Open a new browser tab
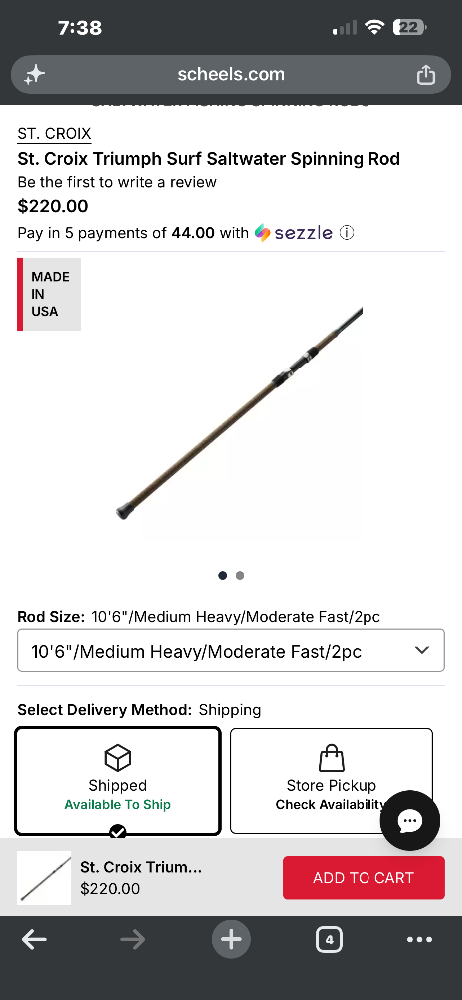Viewport: 462px width, 1000px height. click(231, 939)
